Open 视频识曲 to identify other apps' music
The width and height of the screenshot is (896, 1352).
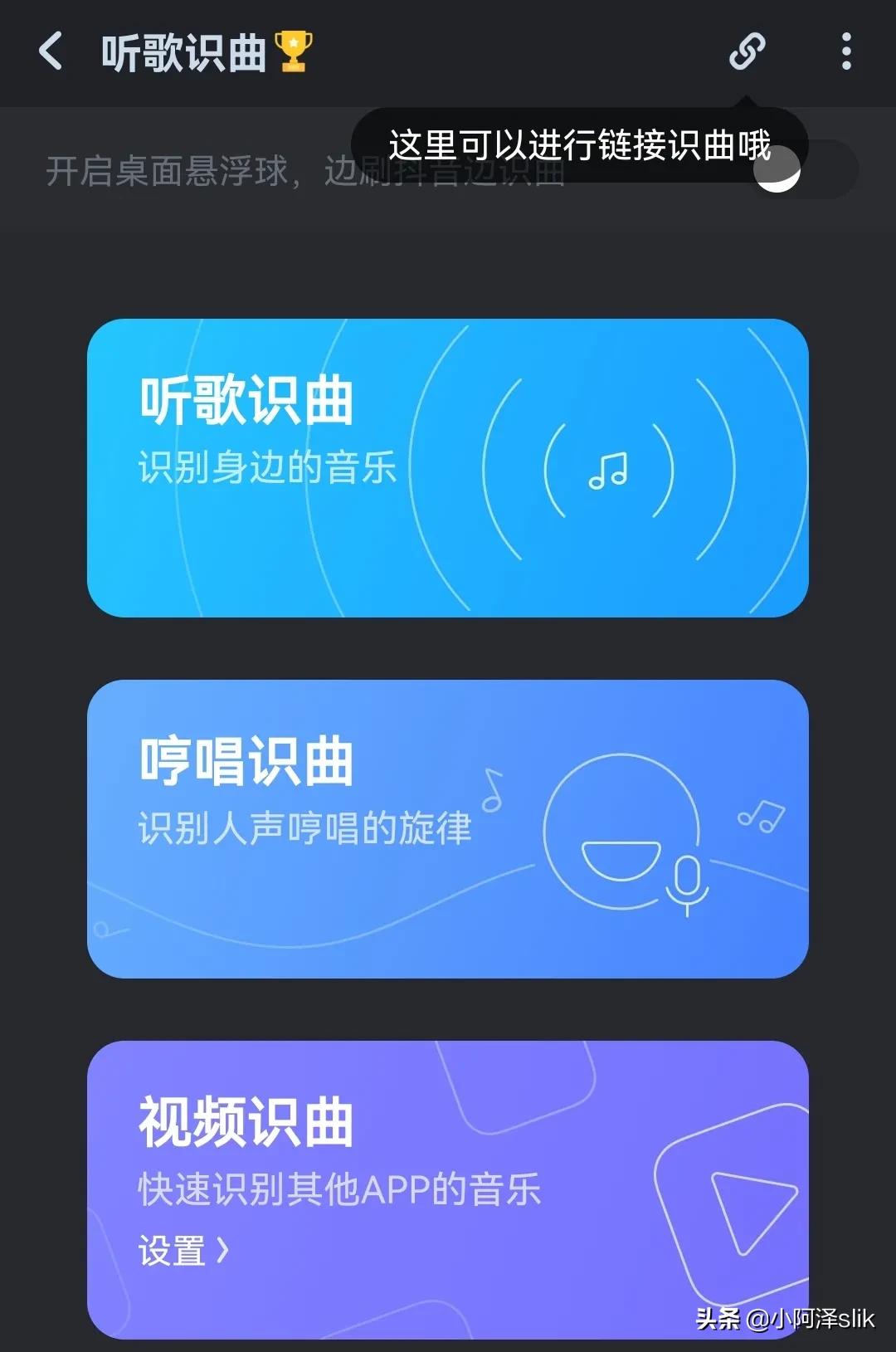[448, 1162]
